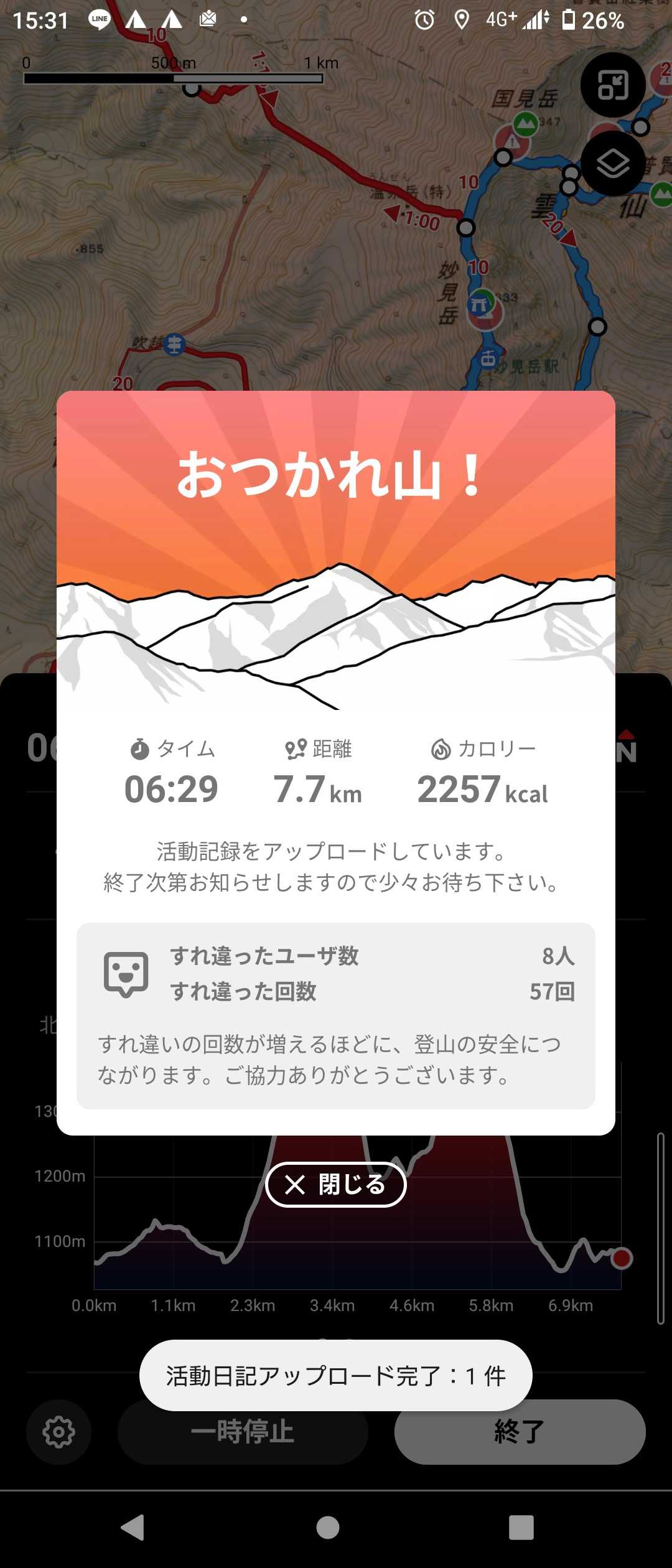
Task: Tap the 終了 button to finish activity
Action: pyautogui.click(x=520, y=1431)
